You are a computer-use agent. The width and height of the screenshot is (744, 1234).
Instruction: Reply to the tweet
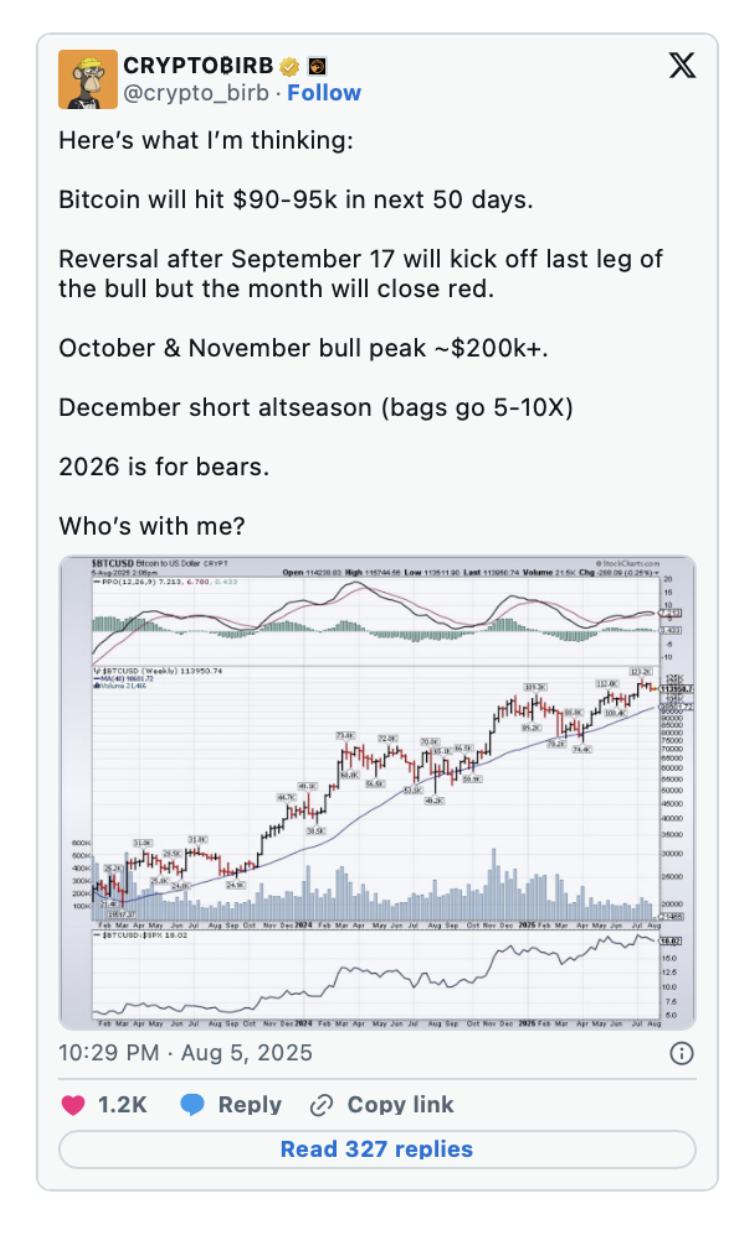(x=231, y=1105)
